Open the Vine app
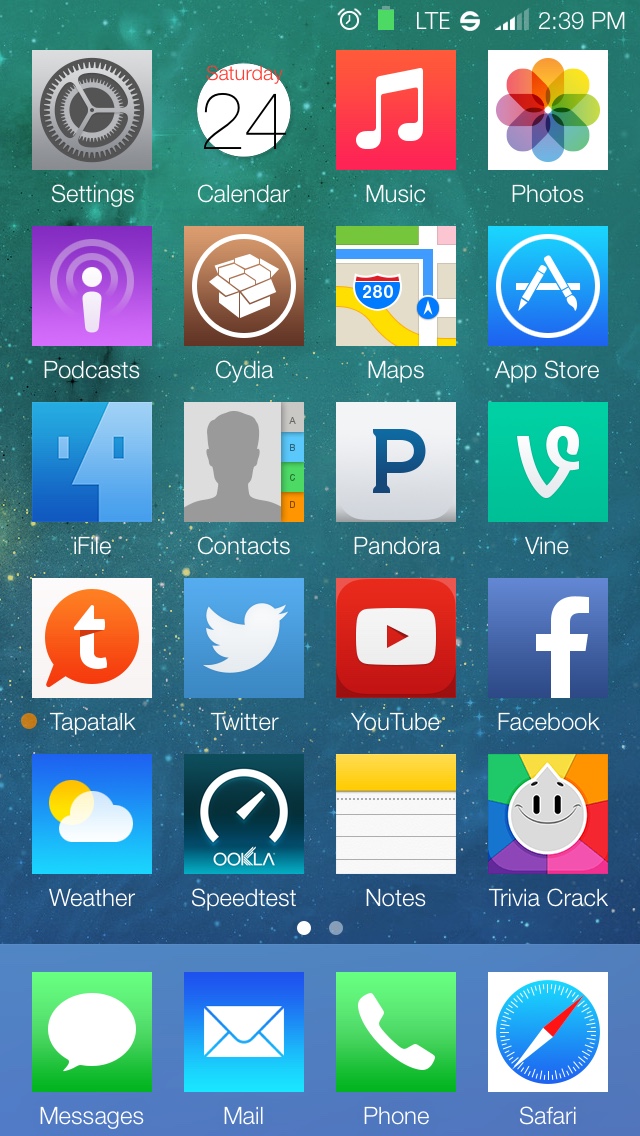Screen dimensions: 640x1136 [x=548, y=462]
